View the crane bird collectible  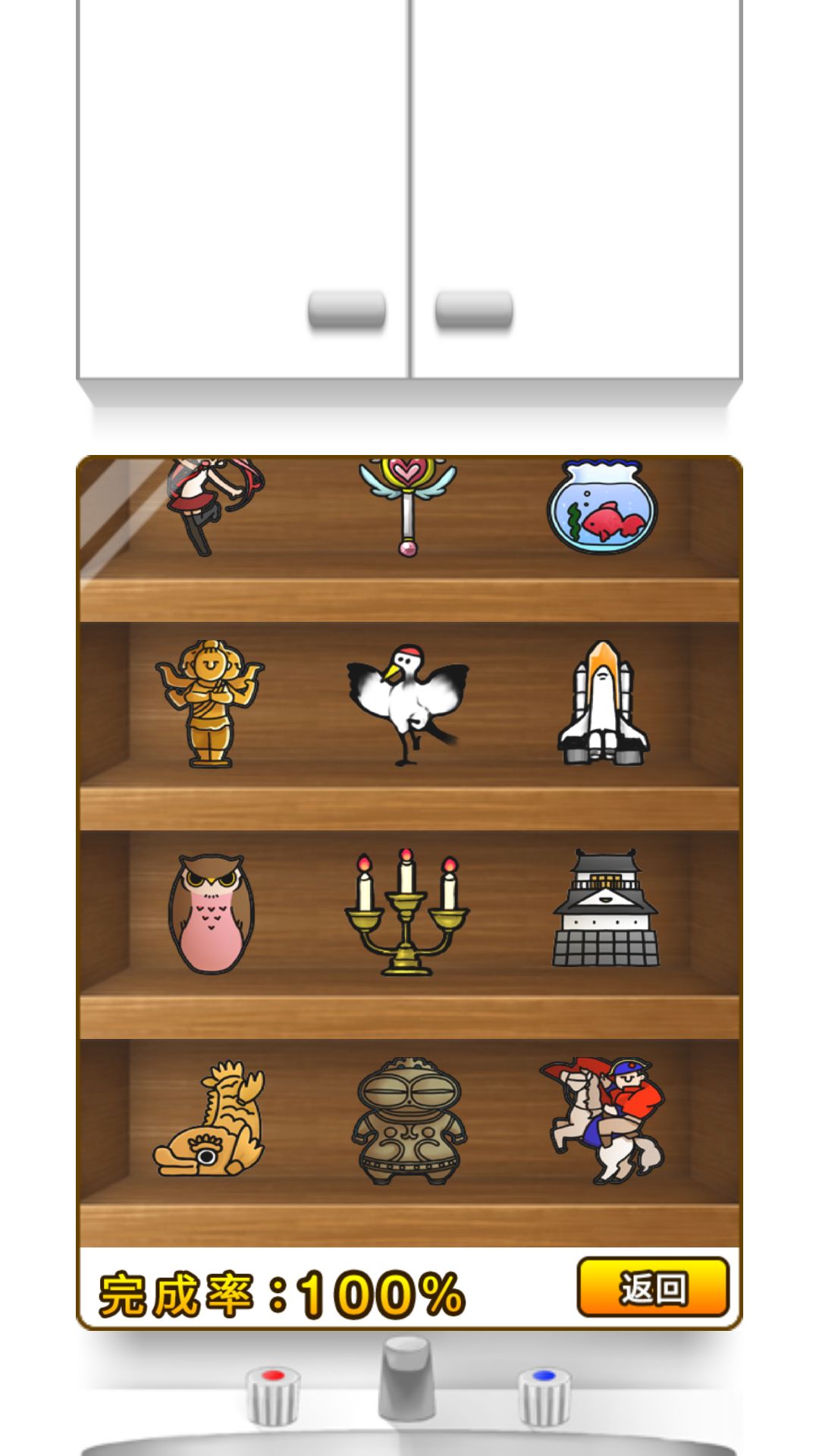tap(407, 703)
